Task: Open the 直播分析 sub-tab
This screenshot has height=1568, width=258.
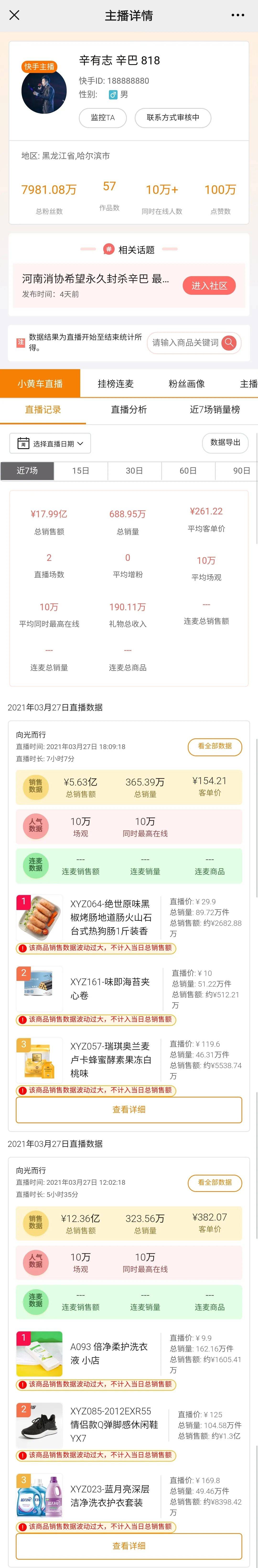Action: point(129,410)
